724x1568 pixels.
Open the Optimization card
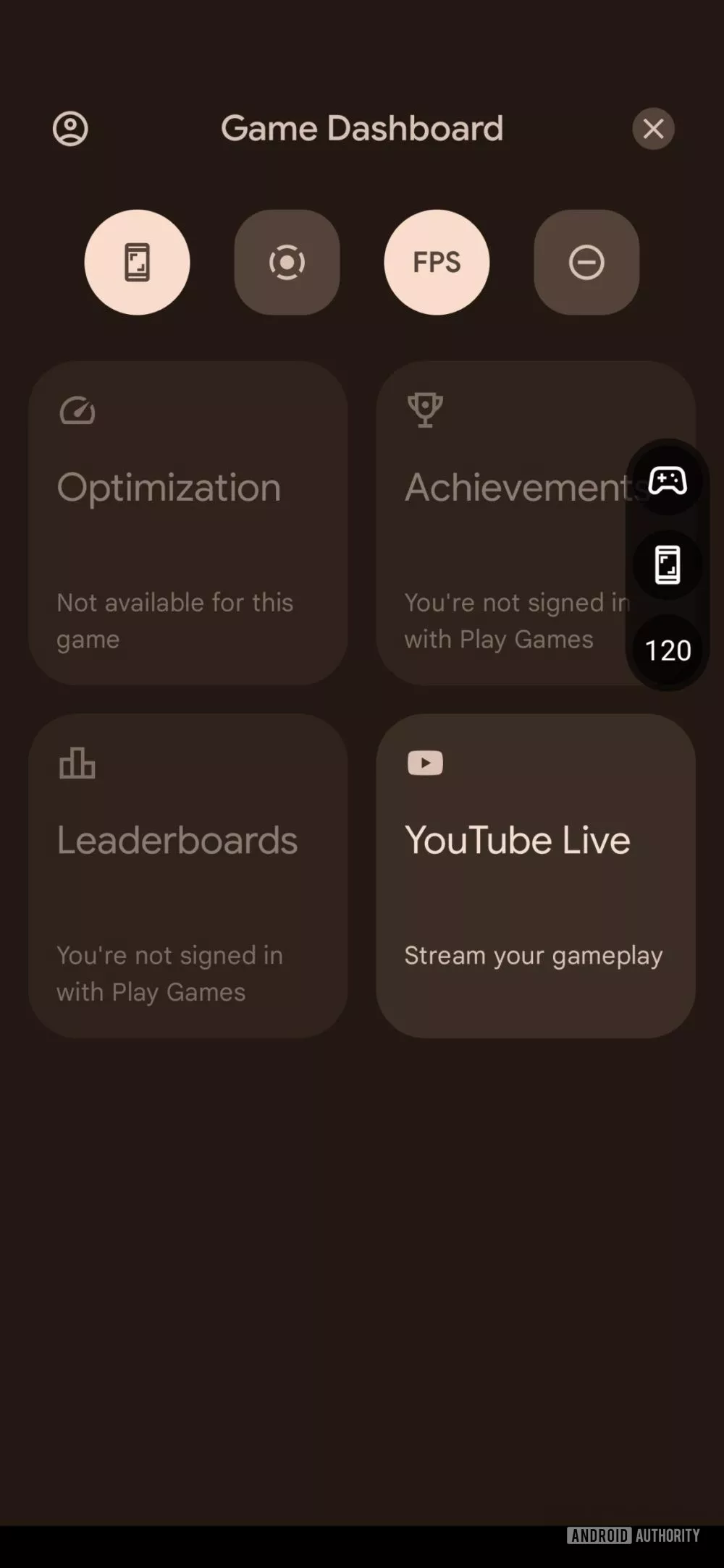pos(188,522)
